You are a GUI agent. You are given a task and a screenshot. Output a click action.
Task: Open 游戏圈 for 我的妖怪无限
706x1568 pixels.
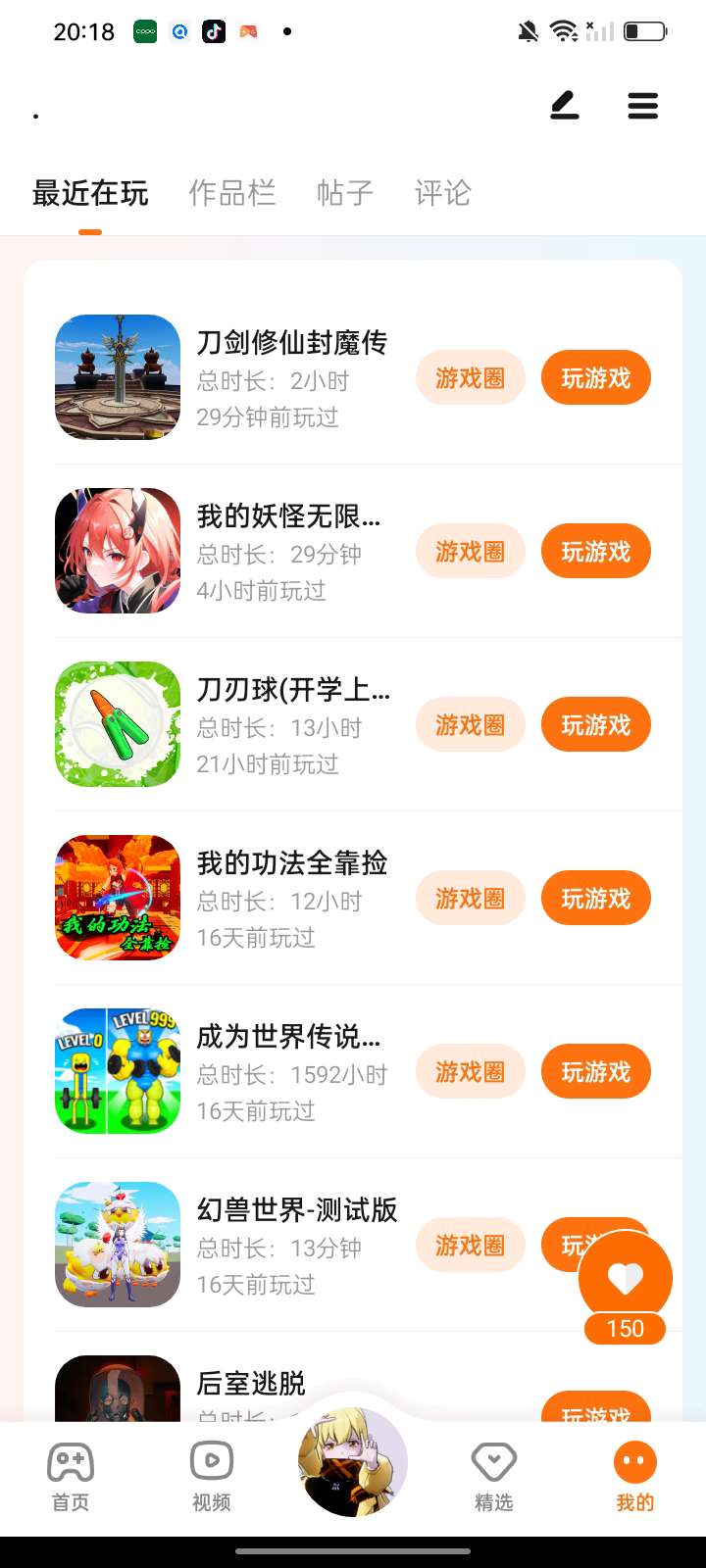click(x=471, y=552)
